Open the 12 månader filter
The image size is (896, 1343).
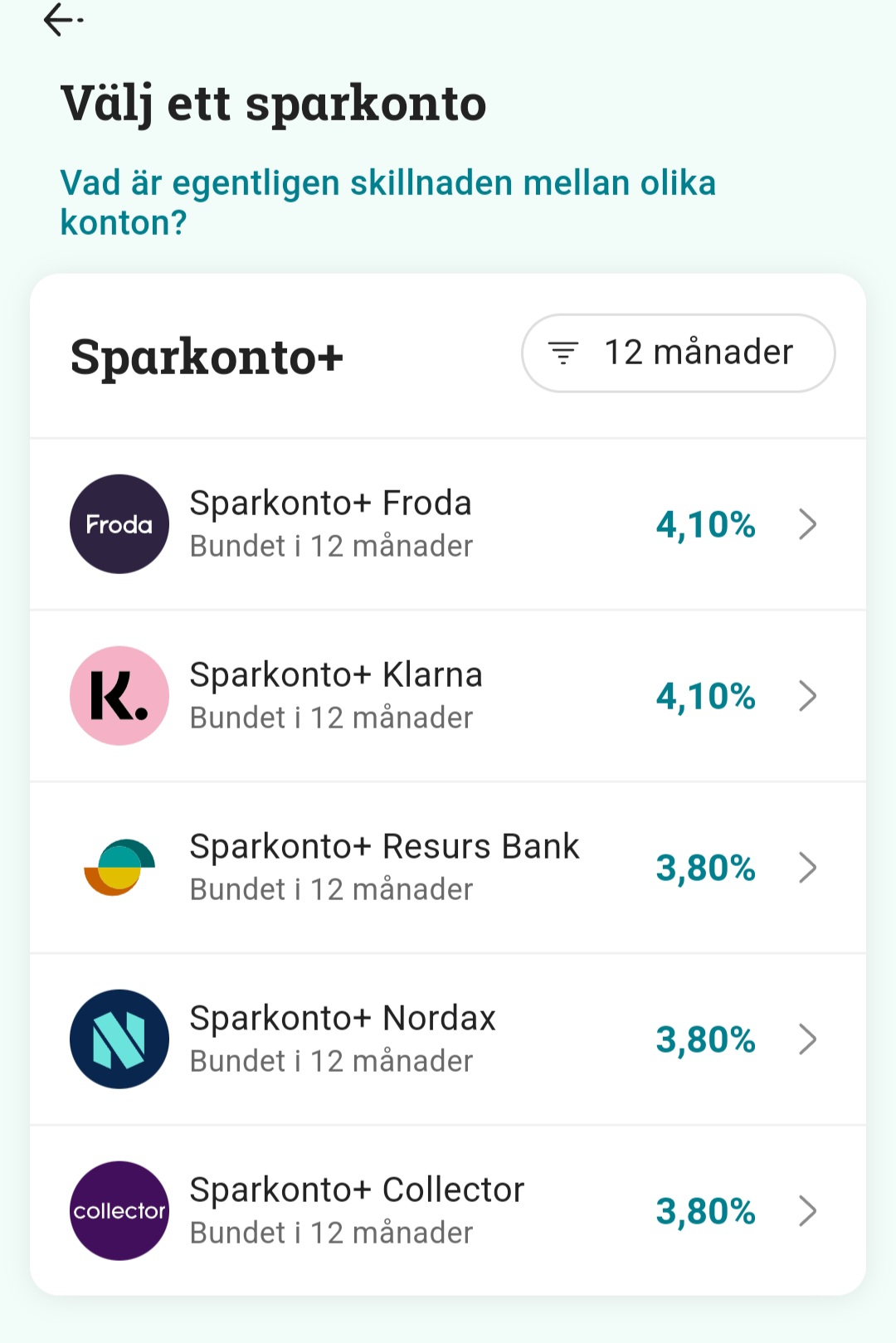click(x=678, y=353)
